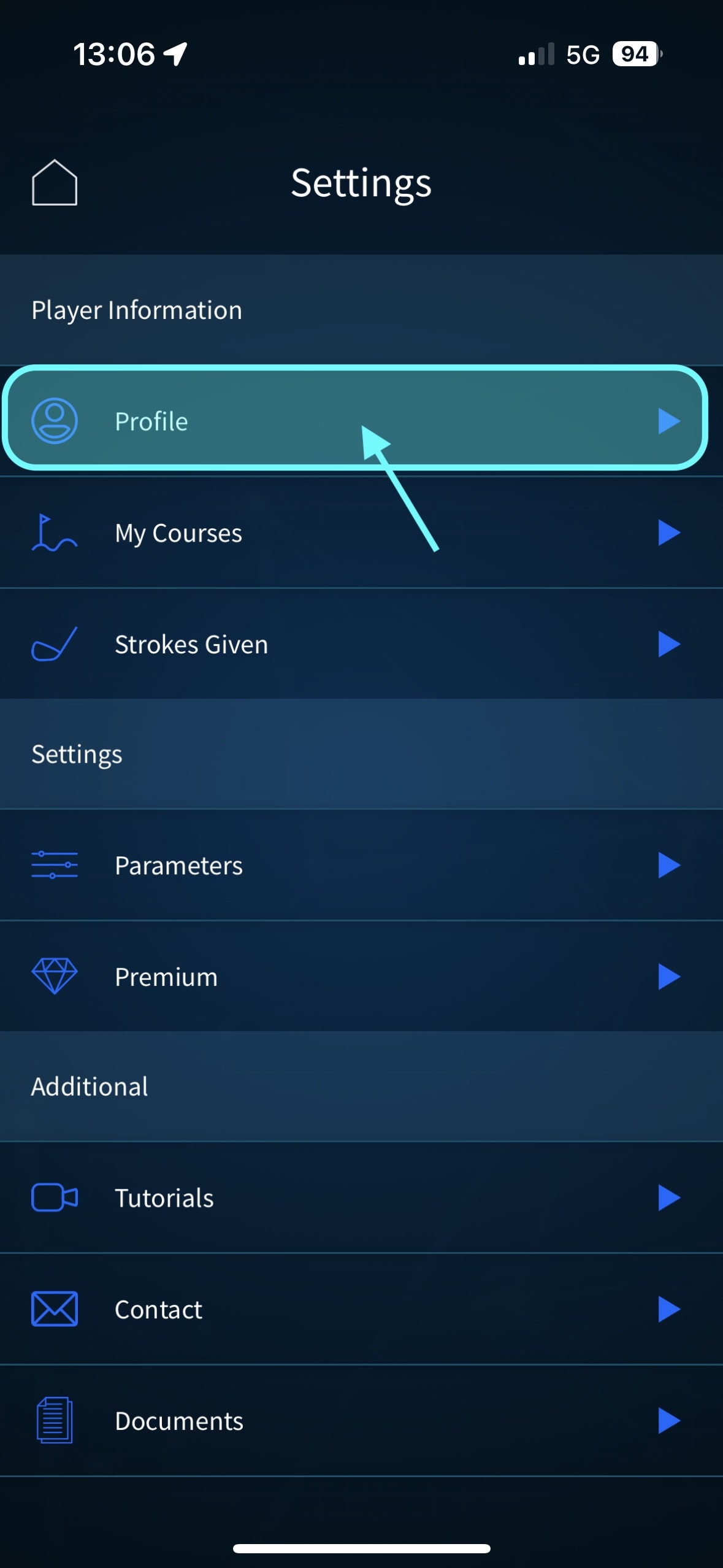Screen dimensions: 723x1568
Task: Go to the home screen via house icon
Action: [x=55, y=183]
